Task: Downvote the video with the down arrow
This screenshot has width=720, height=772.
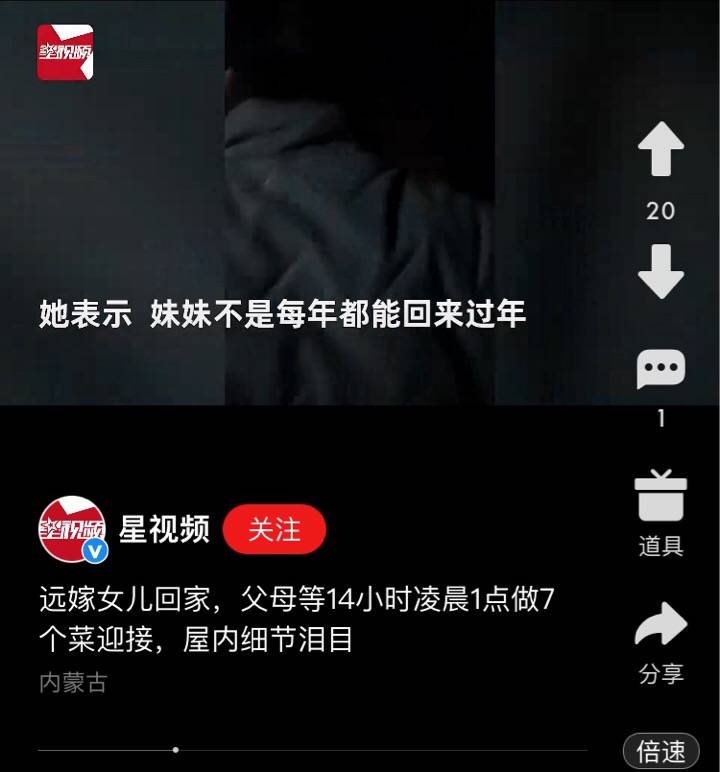Action: (x=660, y=270)
